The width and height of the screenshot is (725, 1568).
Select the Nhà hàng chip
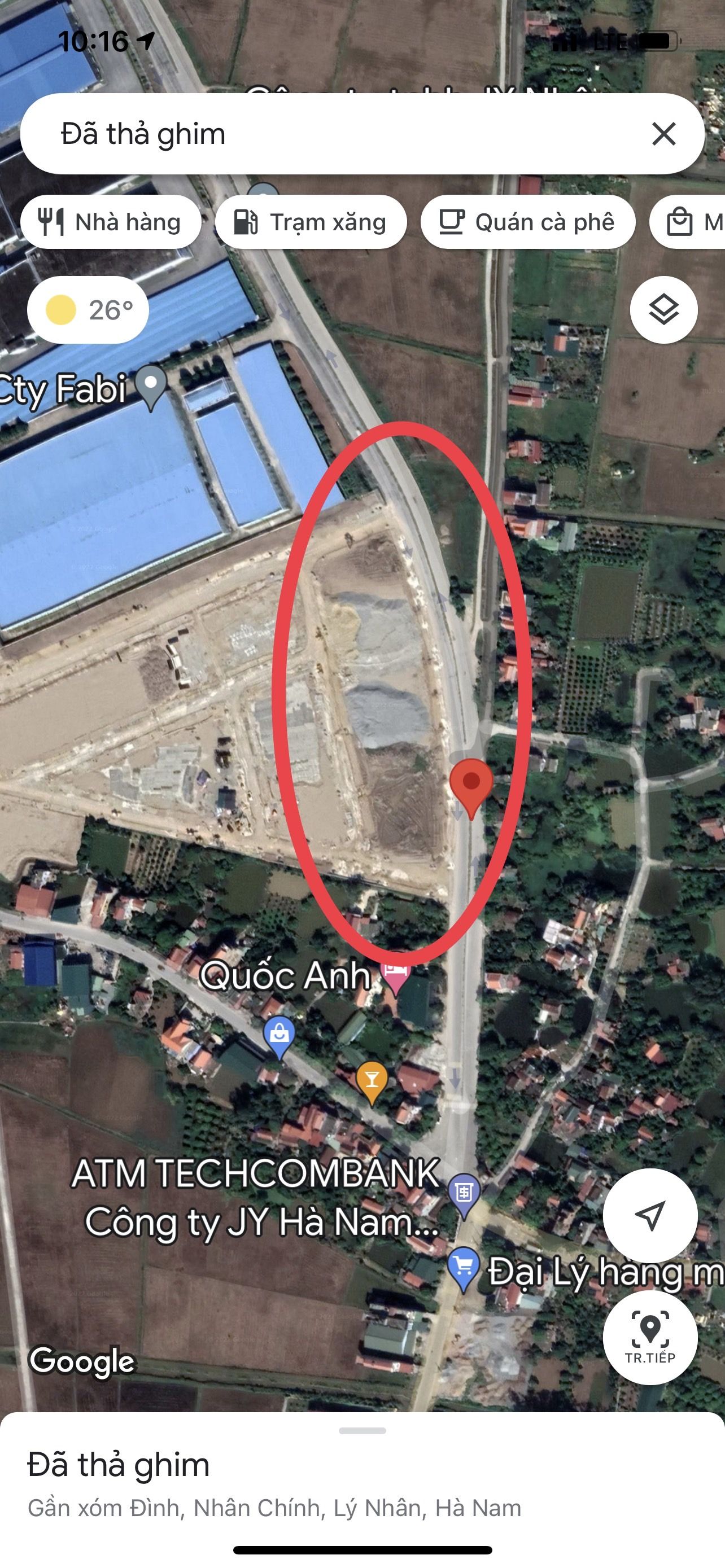(111, 222)
